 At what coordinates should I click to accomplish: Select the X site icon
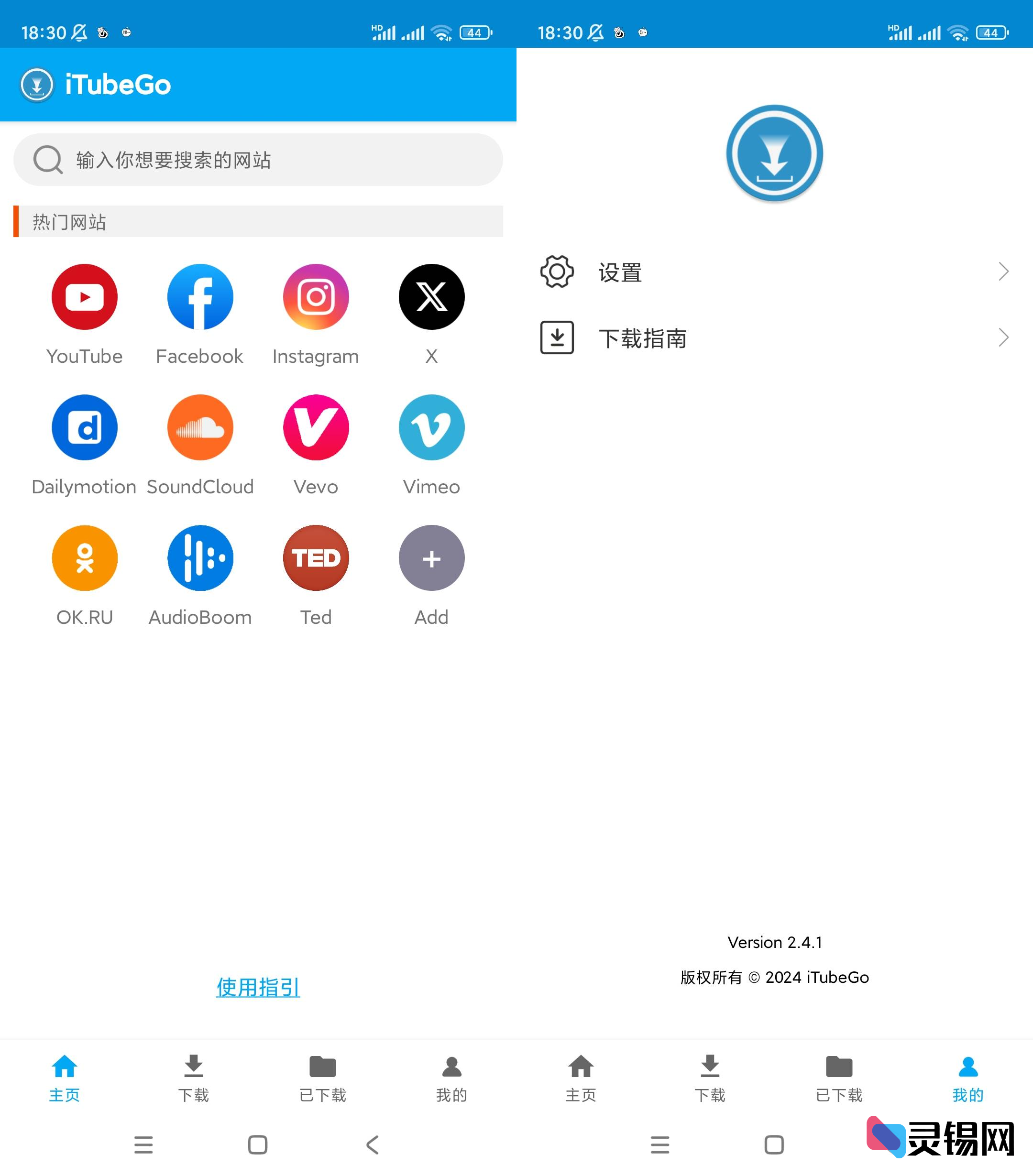[432, 297]
